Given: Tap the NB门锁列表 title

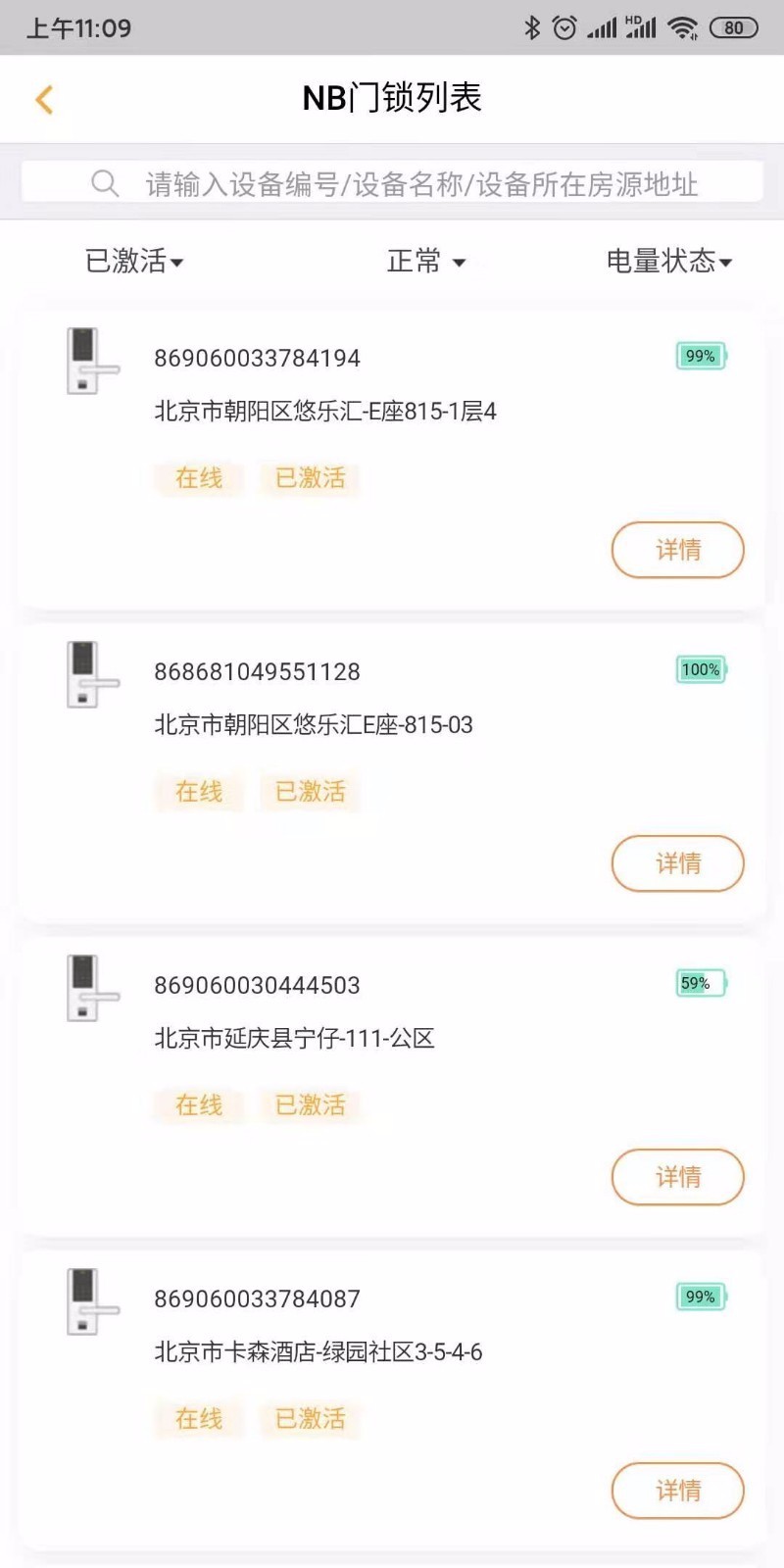Looking at the screenshot, I should point(392,99).
